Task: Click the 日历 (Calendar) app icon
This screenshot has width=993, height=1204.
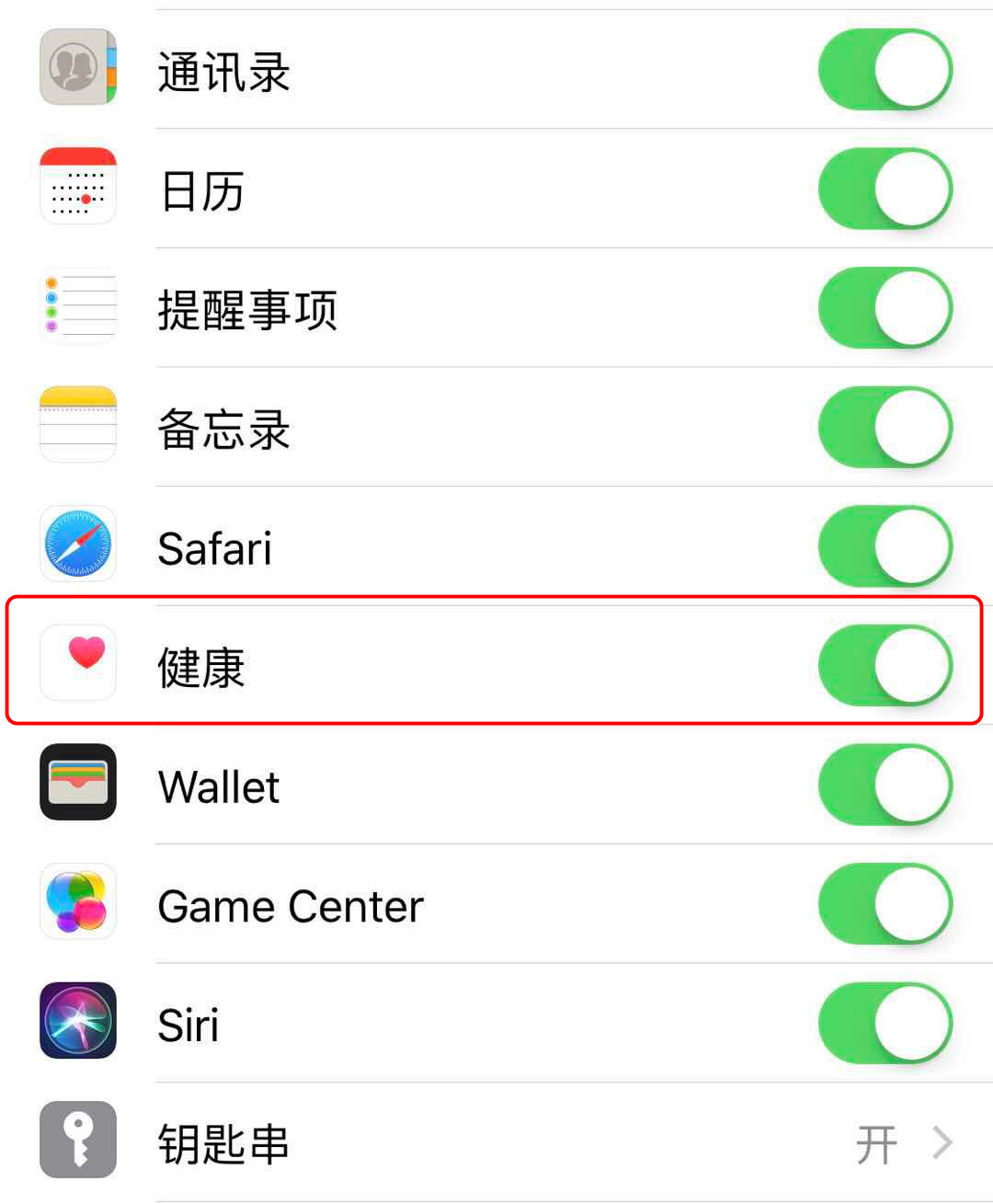Action: tap(77, 188)
